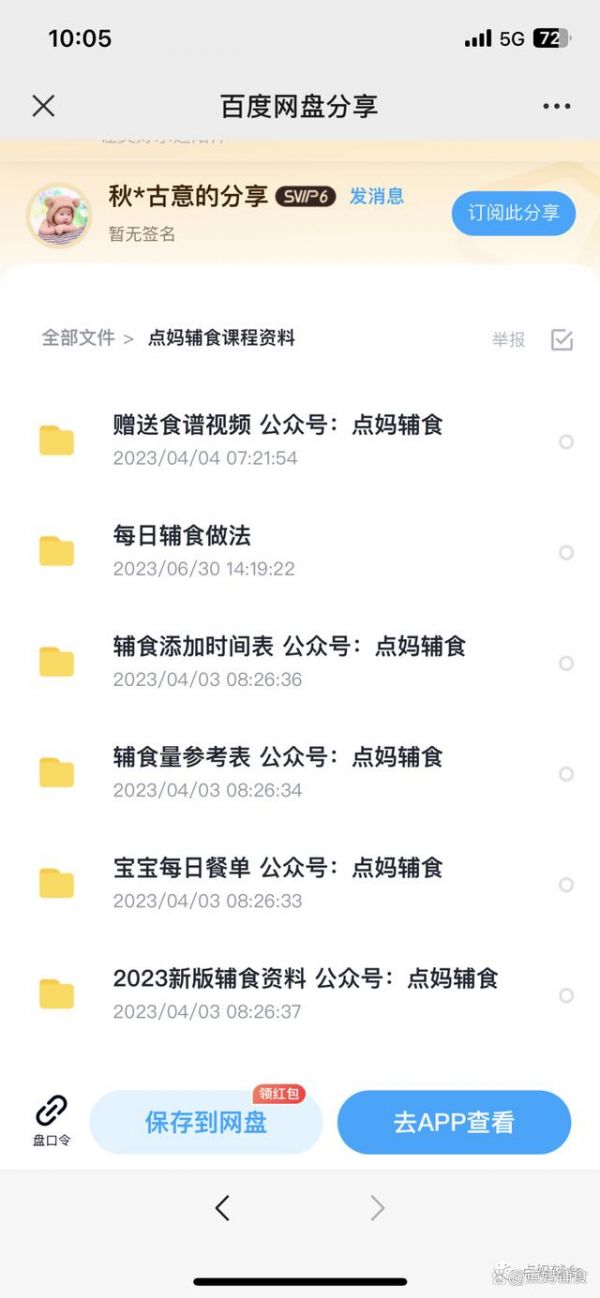
Task: Open the 2023新版辅食资料 folder
Action: point(305,979)
